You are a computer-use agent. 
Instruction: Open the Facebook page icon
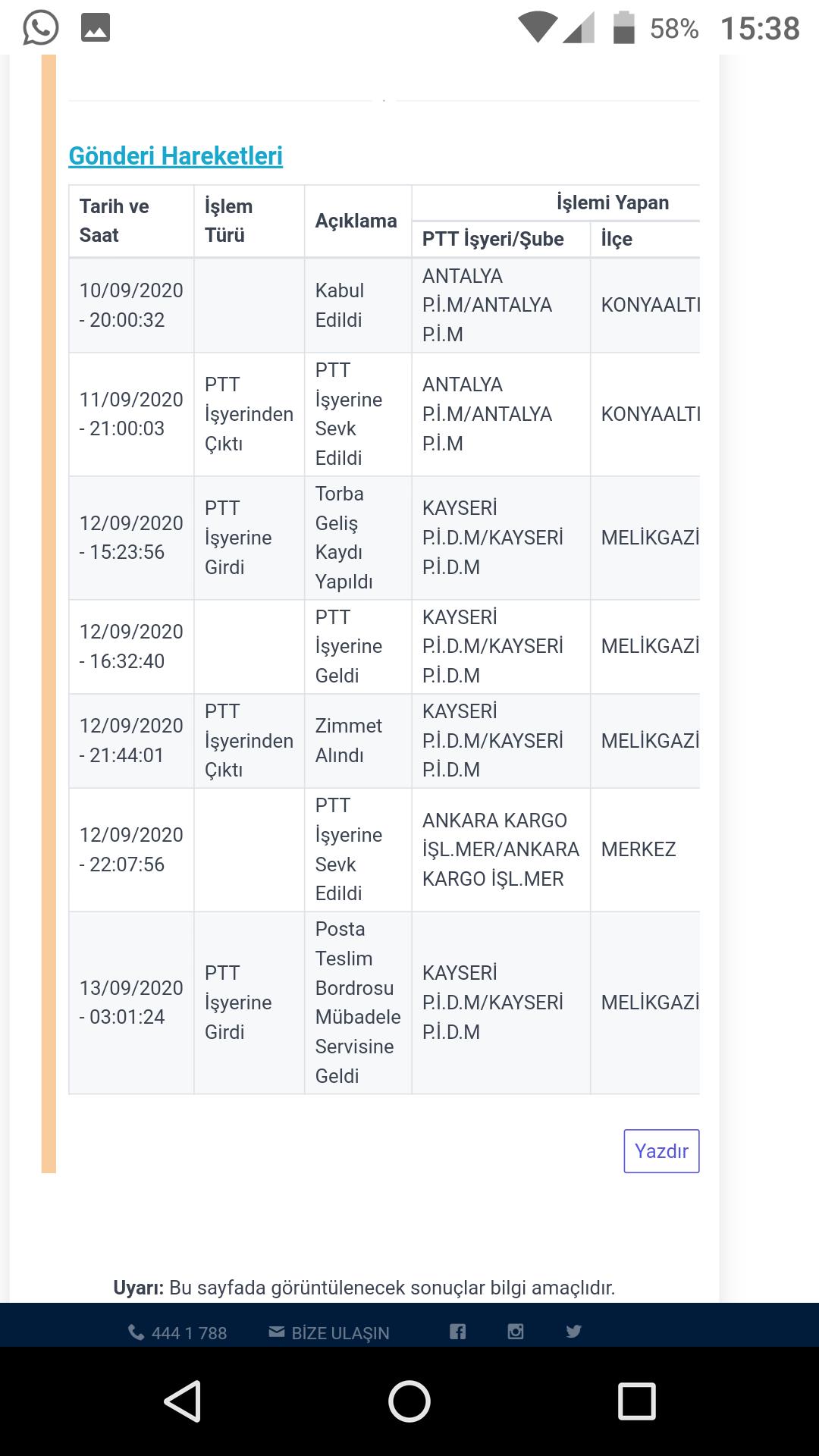point(457,1332)
